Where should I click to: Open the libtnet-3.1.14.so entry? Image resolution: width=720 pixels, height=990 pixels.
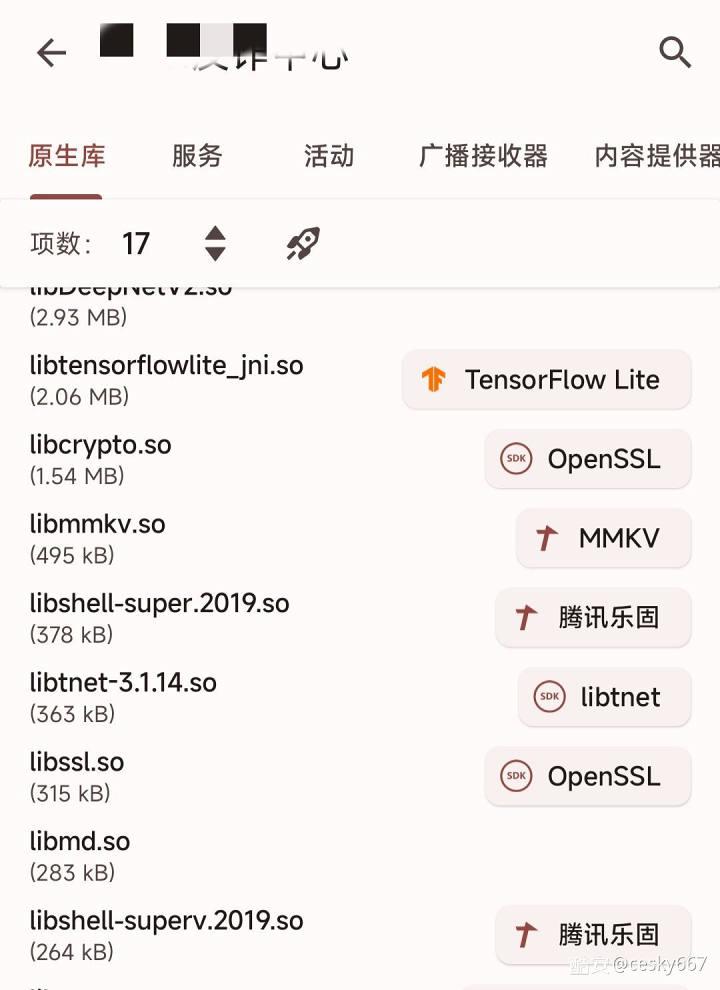point(123,697)
